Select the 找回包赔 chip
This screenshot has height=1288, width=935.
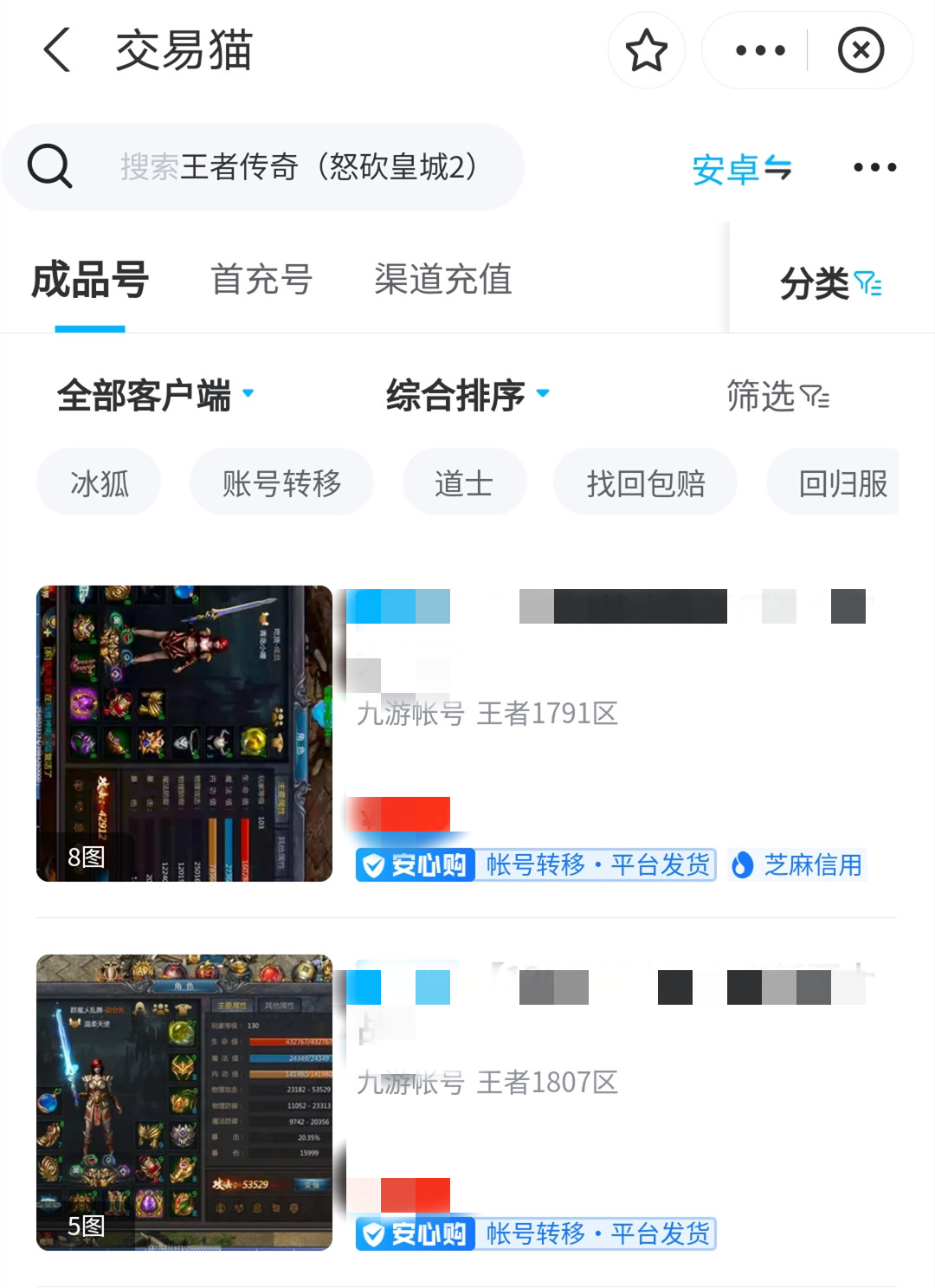645,482
